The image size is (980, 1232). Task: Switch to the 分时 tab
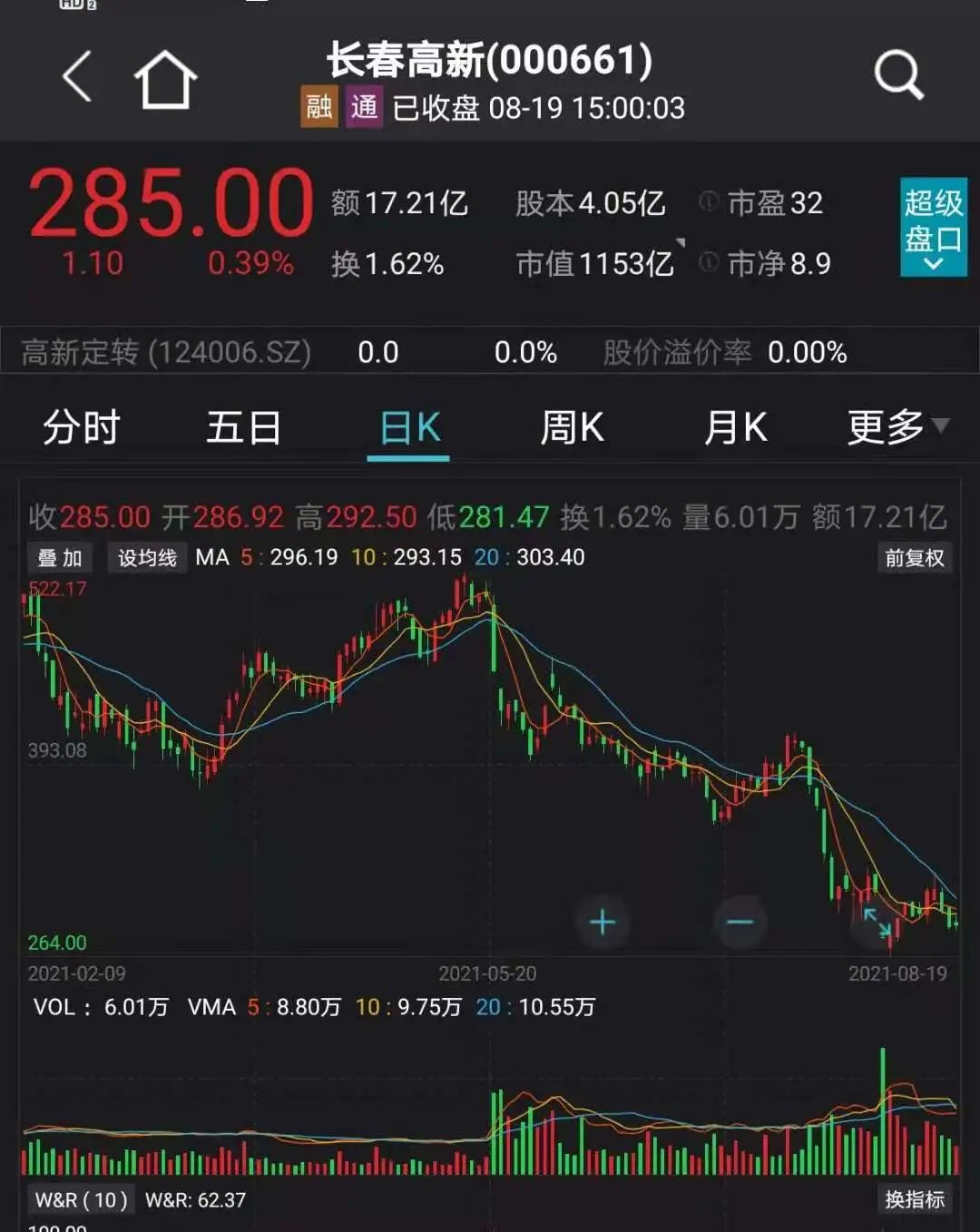point(82,427)
